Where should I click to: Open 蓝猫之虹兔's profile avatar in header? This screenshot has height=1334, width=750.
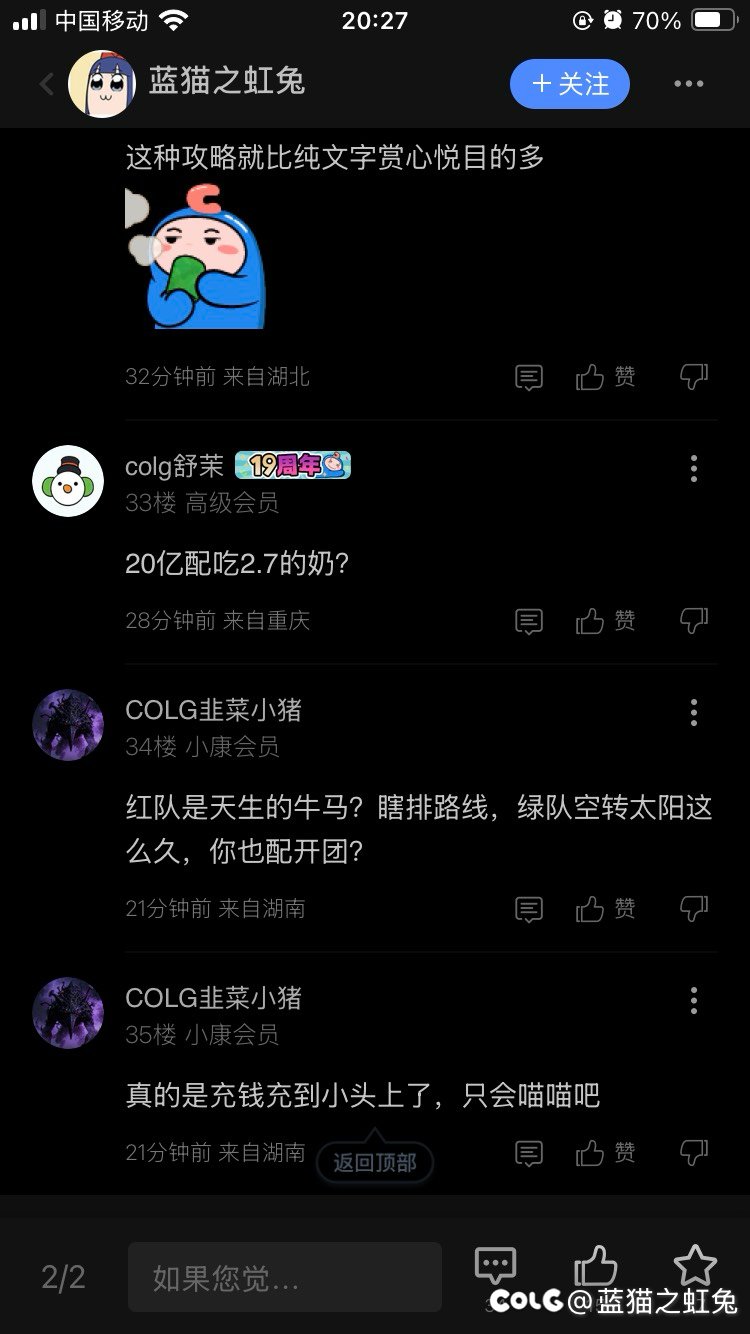click(x=102, y=84)
